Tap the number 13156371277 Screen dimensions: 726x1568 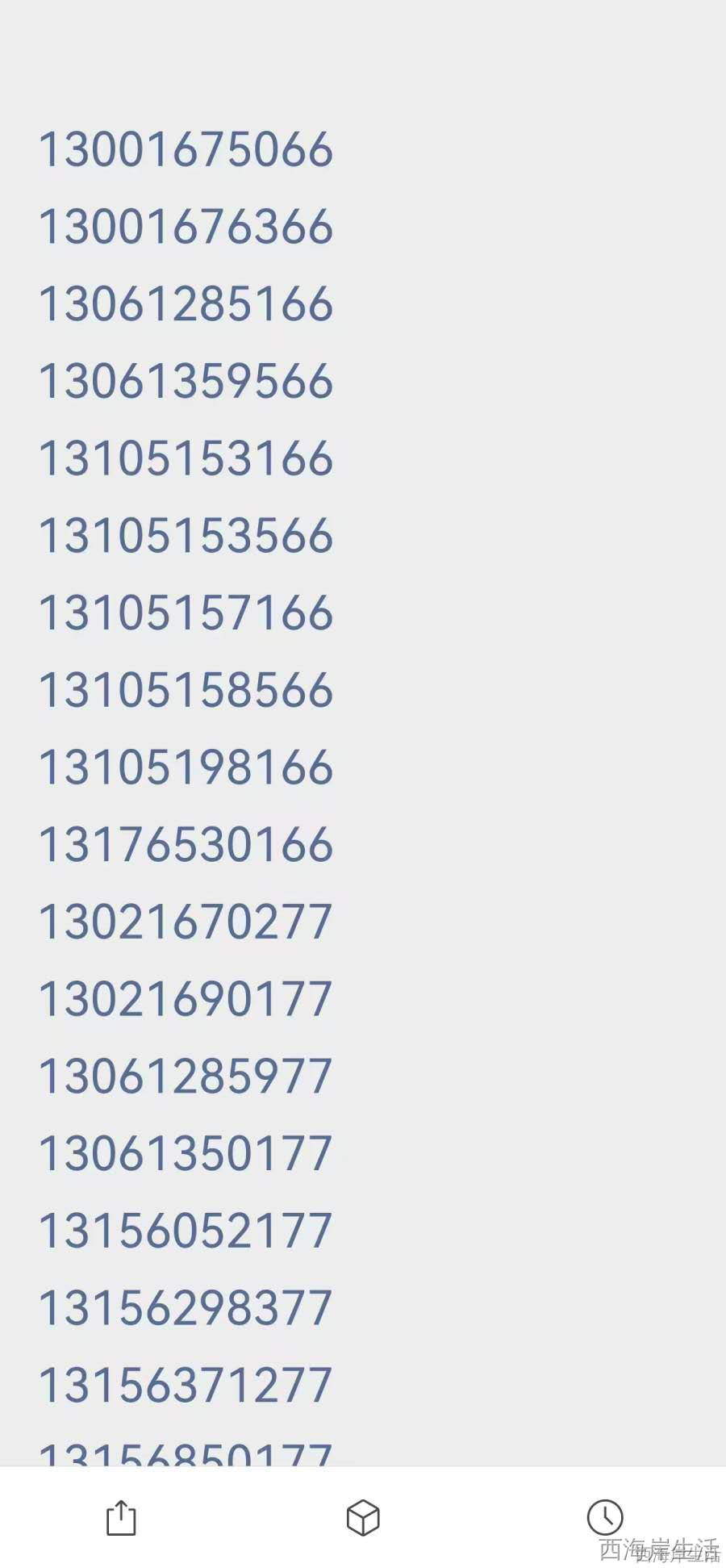point(186,1386)
